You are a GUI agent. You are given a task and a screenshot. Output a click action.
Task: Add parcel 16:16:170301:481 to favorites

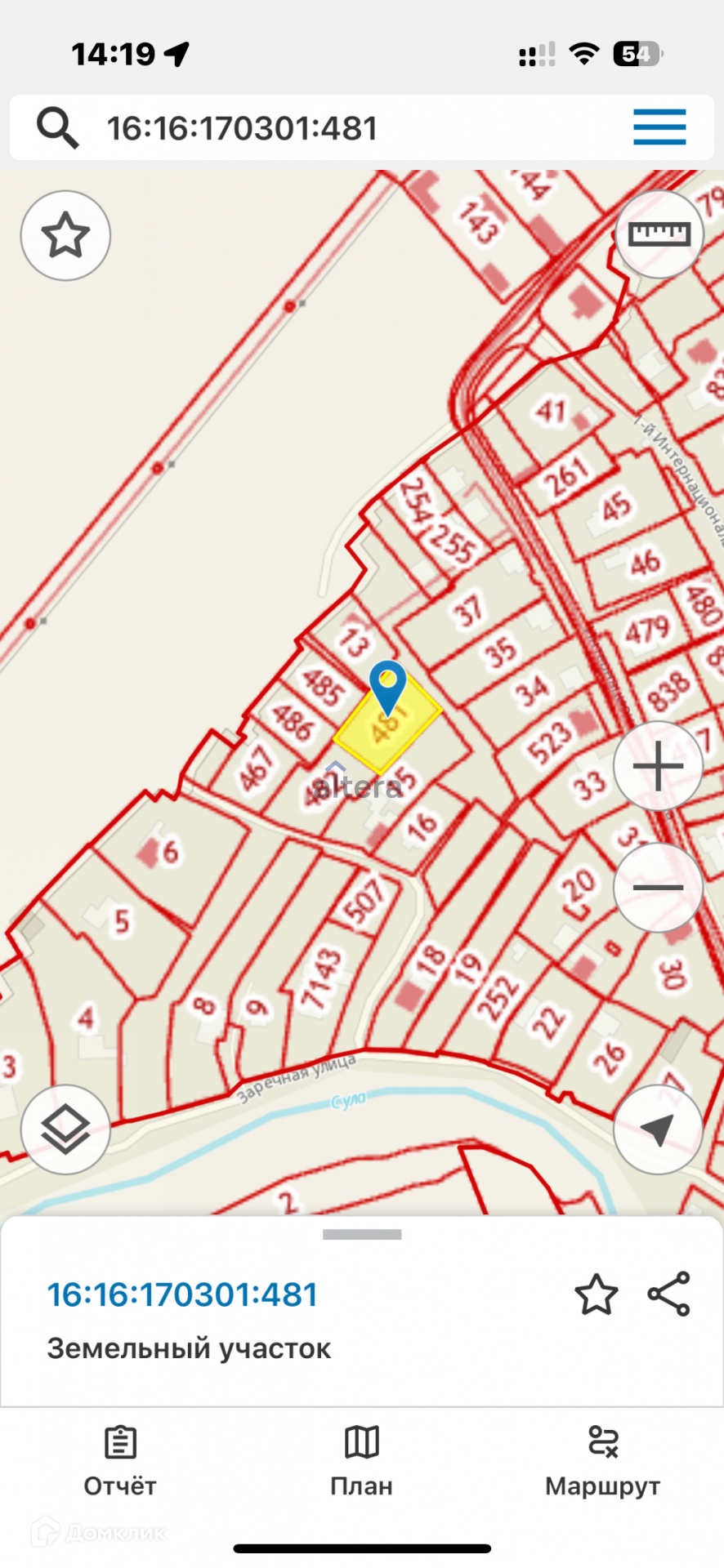pos(596,1294)
